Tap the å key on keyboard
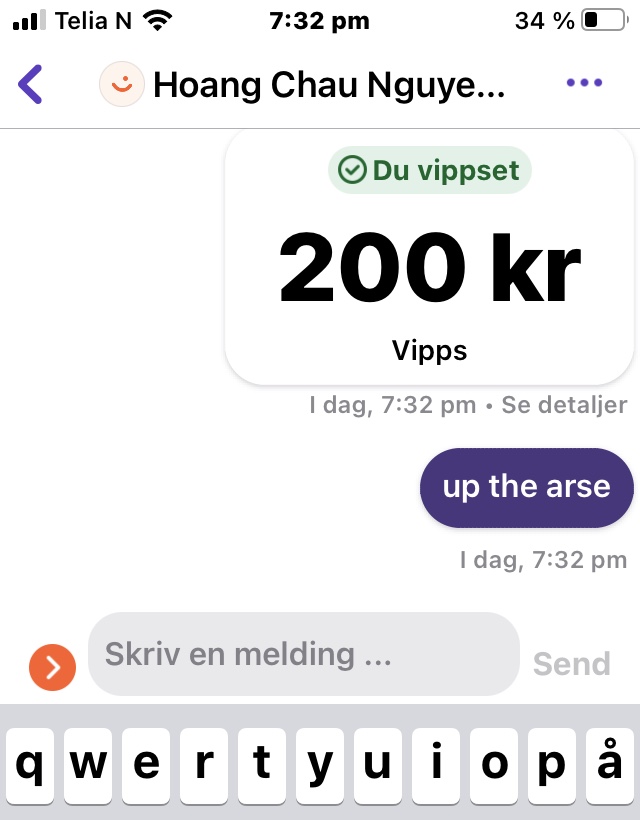This screenshot has width=640, height=820. 608,767
